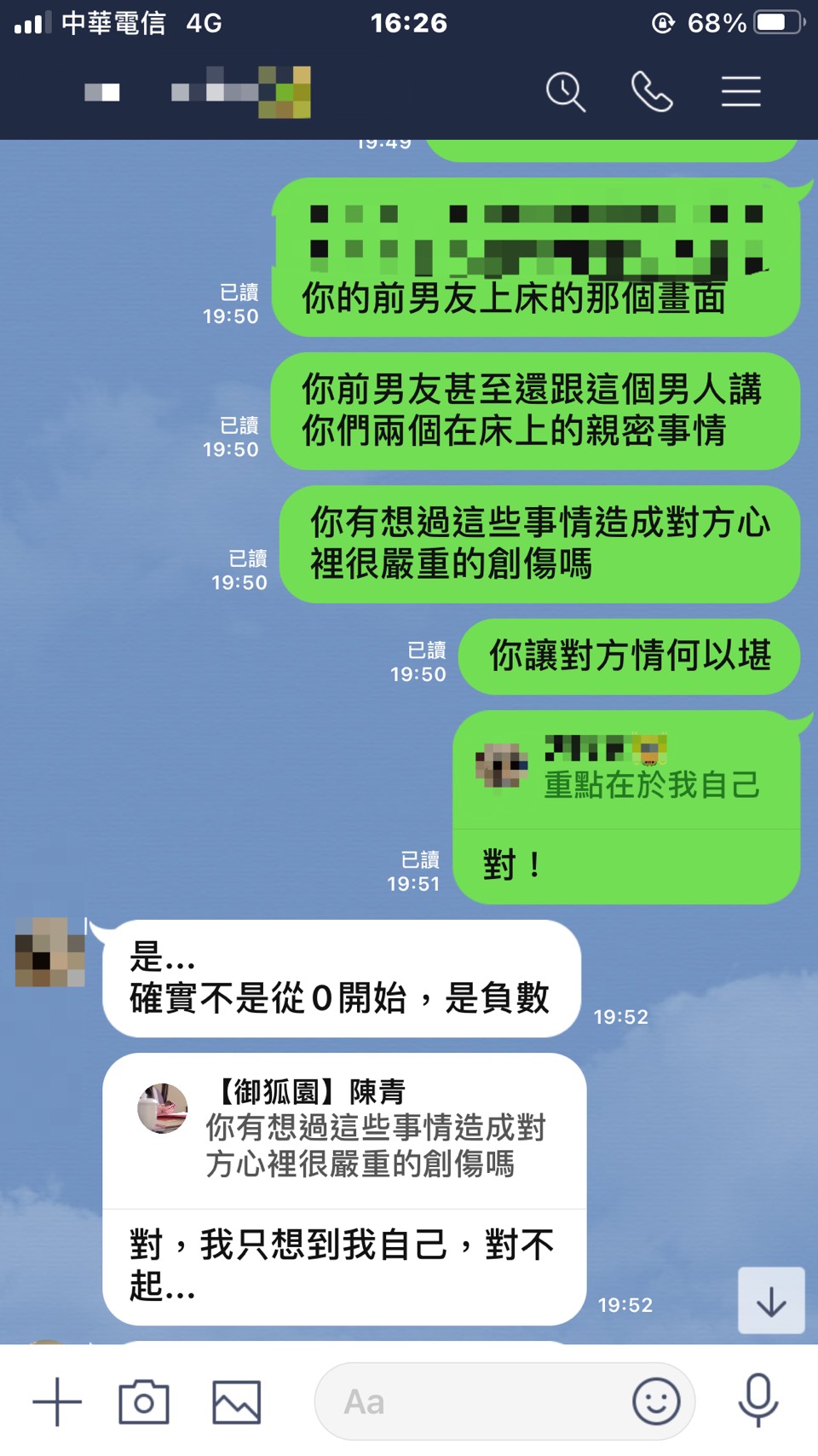This screenshot has width=818, height=1456.
Task: Open the camera
Action: [x=144, y=1401]
